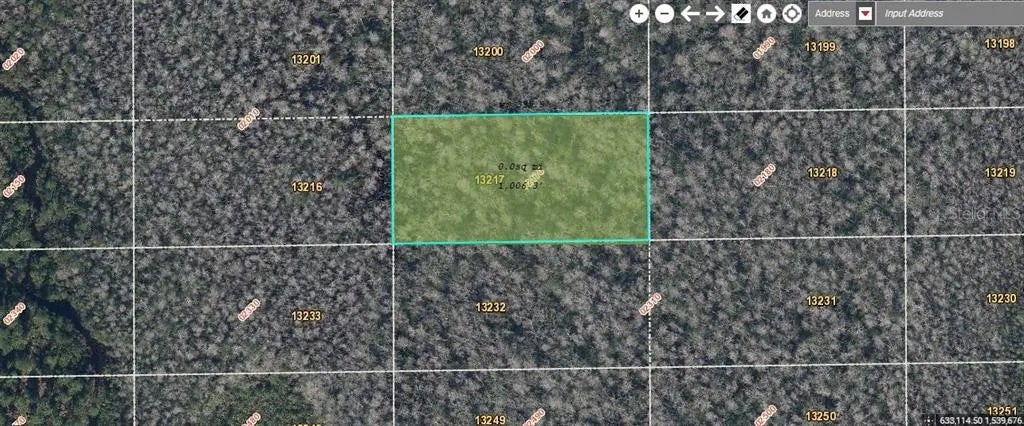Return to the home map view
Screen dimensions: 1024x426
766,13
